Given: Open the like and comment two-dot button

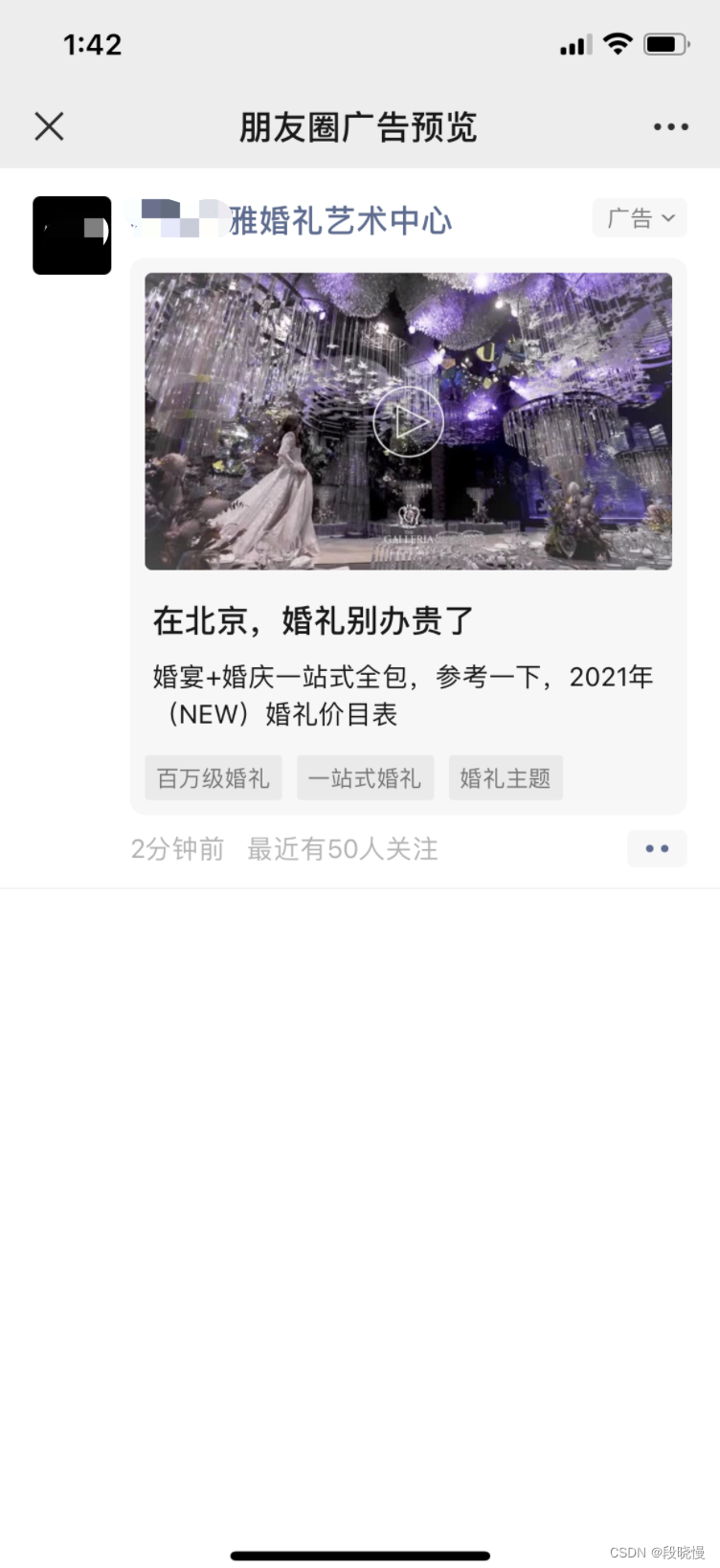Looking at the screenshot, I should [657, 848].
